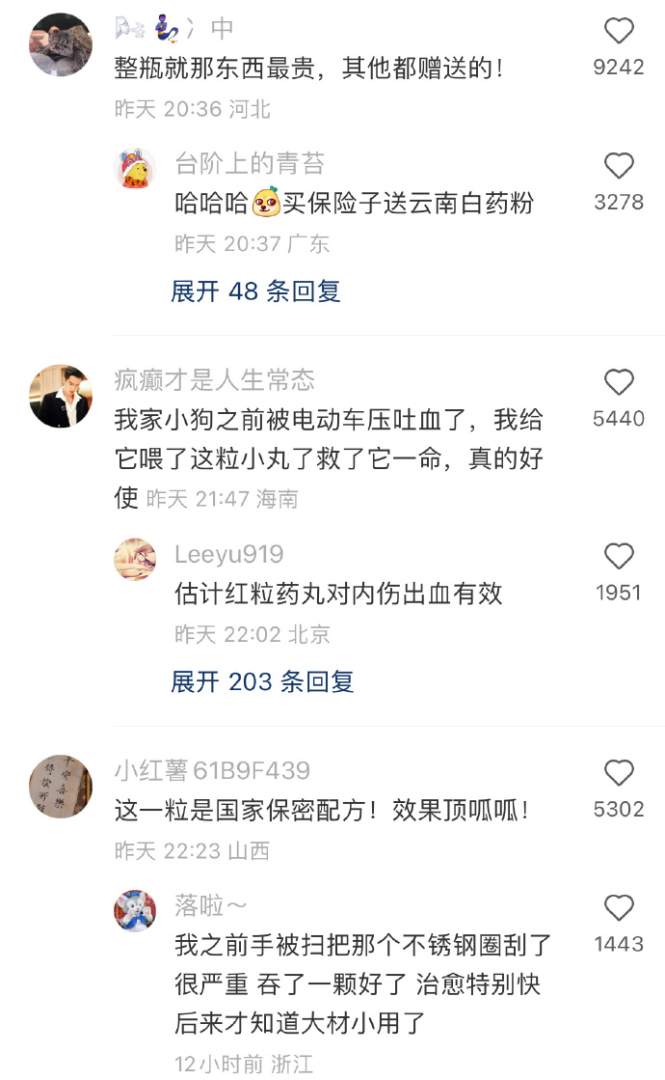
Task: Like Leeyu919's reply
Action: click(619, 556)
